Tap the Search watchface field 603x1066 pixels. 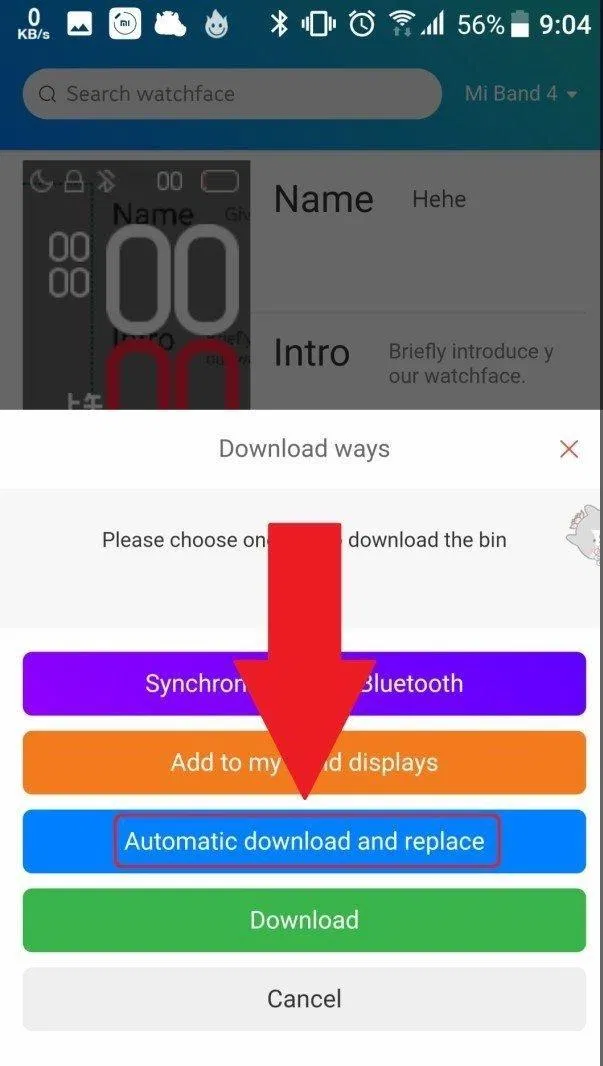231,94
